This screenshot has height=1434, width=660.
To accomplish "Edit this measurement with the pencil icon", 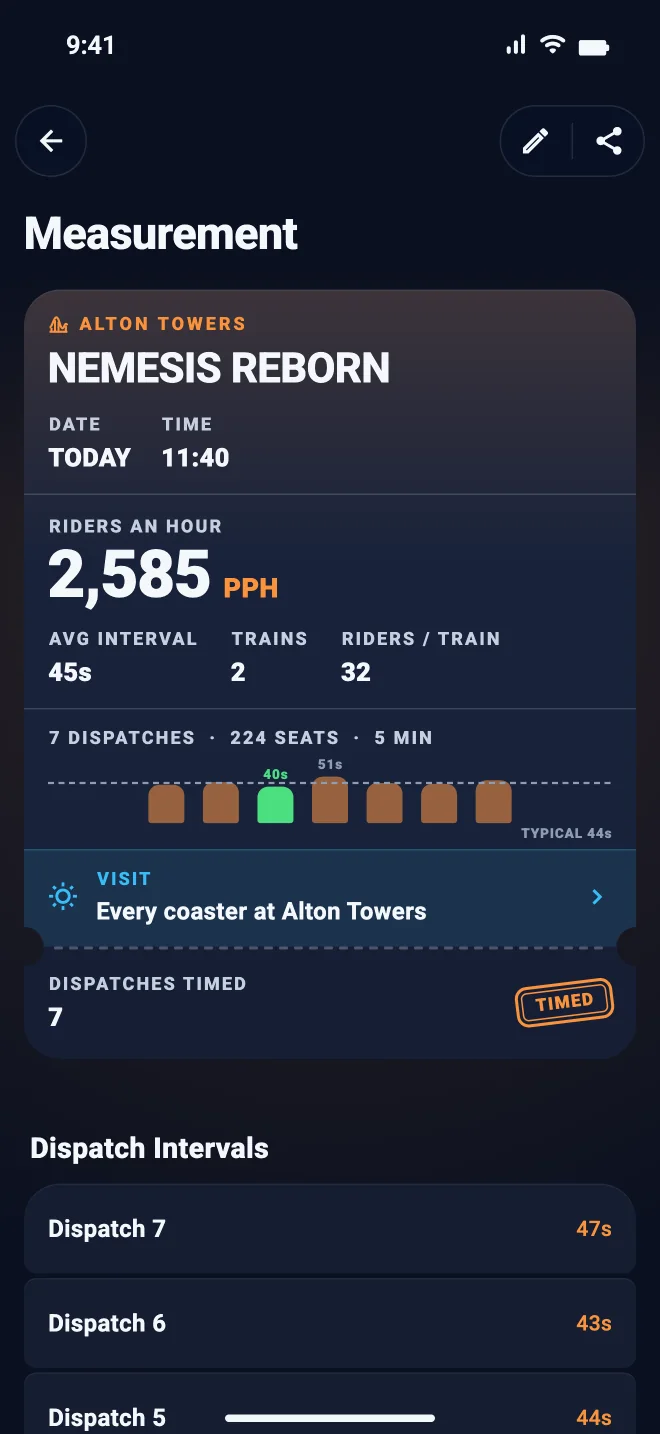I will (536, 141).
